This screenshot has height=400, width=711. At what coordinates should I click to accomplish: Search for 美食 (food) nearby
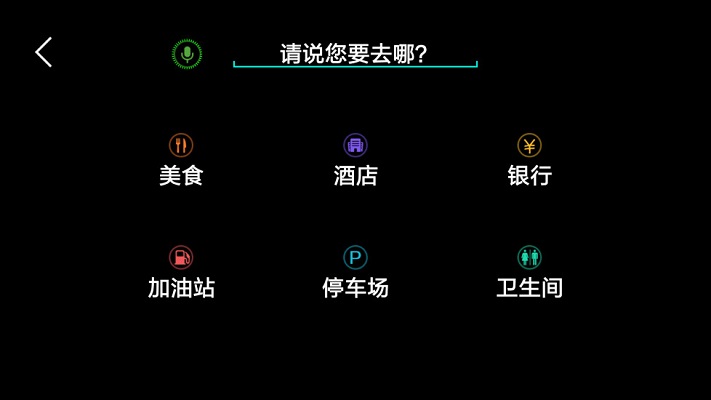(181, 162)
